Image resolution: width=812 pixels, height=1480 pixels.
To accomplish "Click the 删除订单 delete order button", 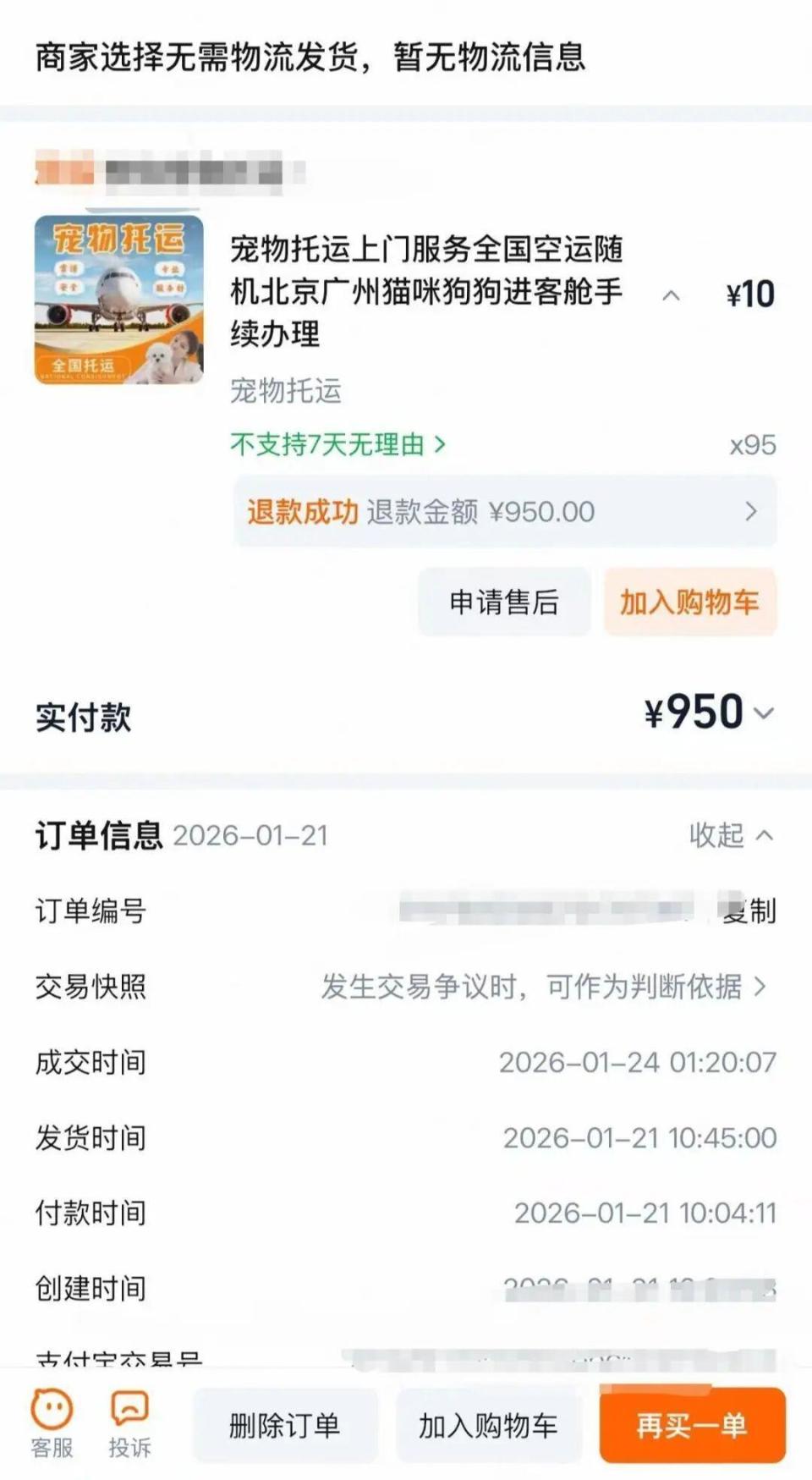I will pos(285,1426).
